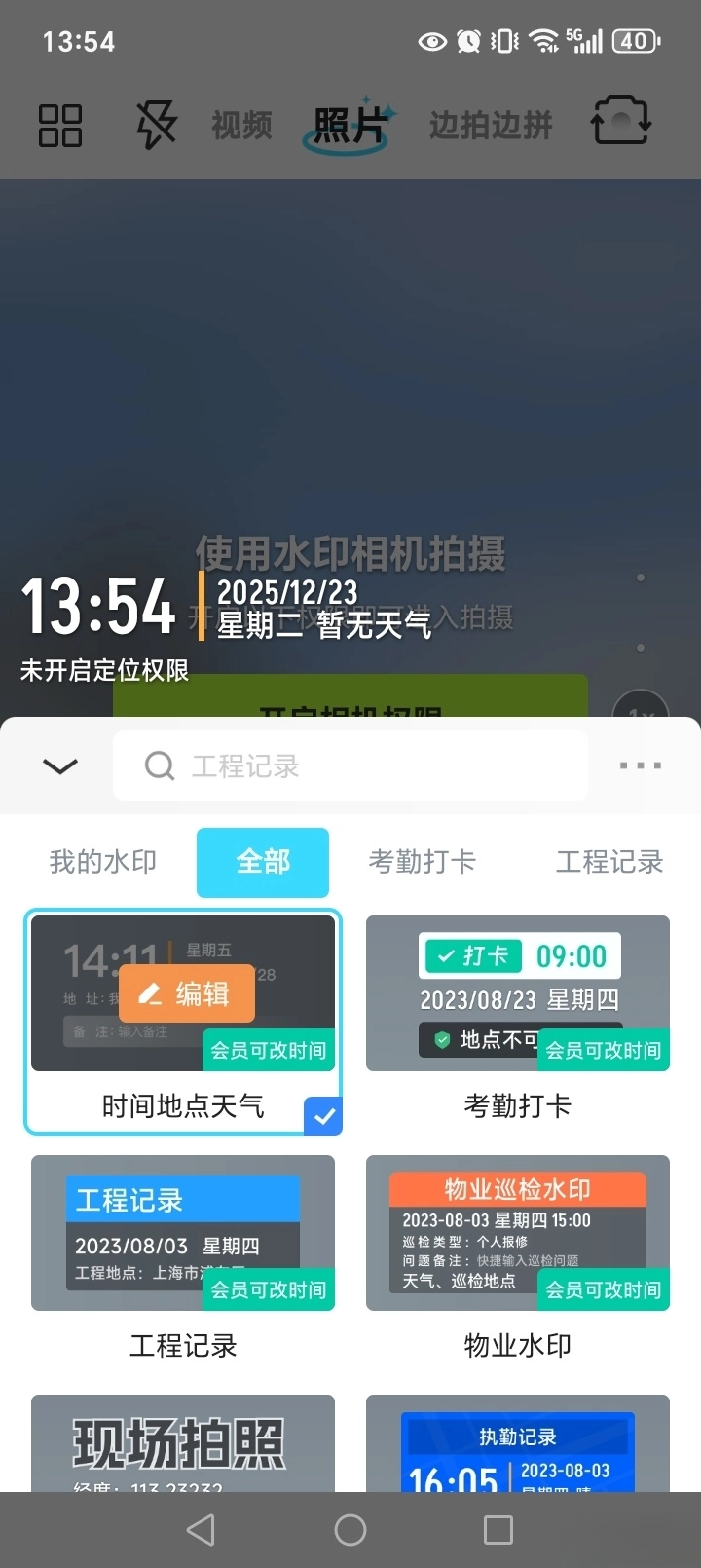Select the 全部 tab

[x=263, y=862]
